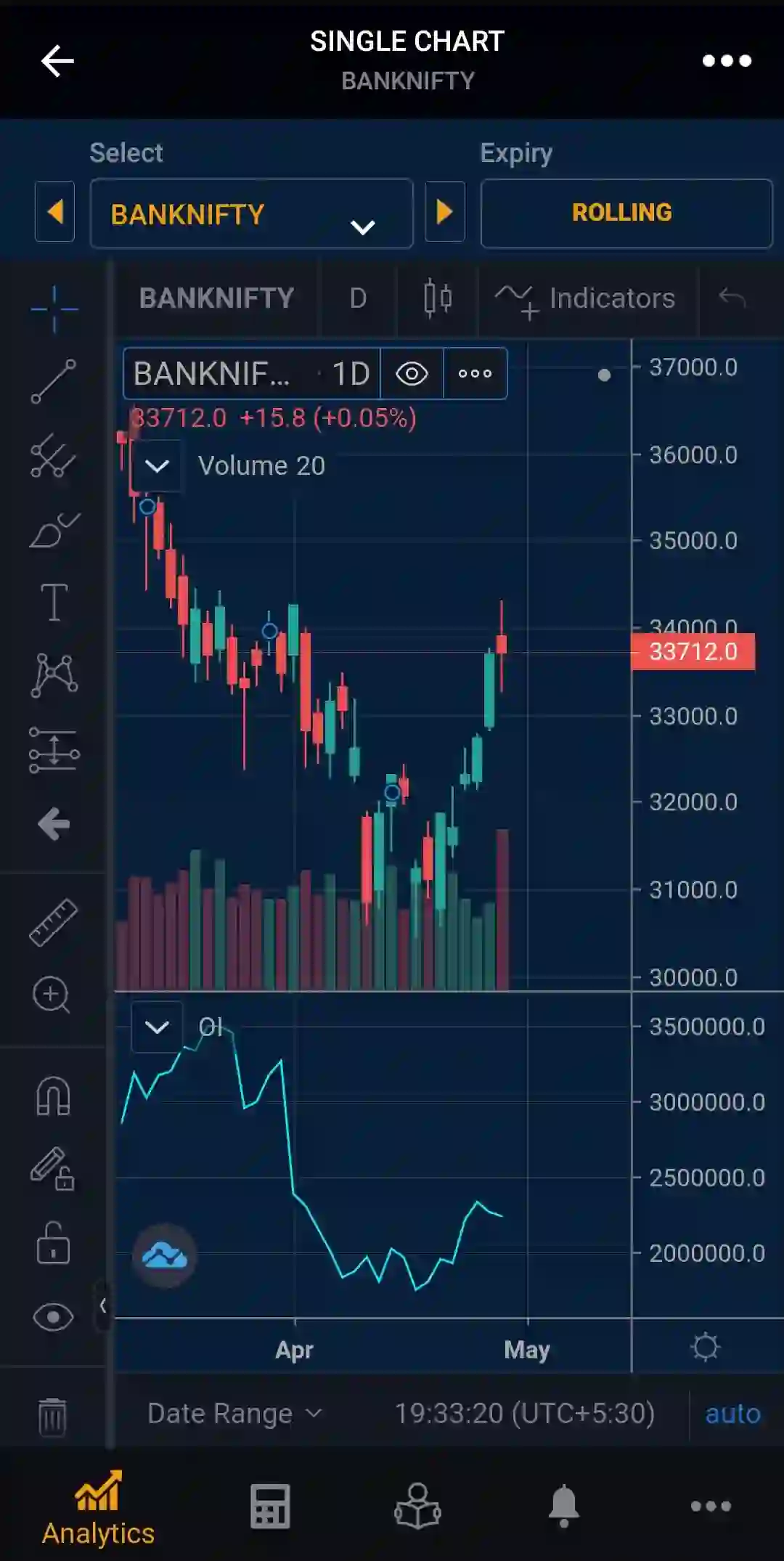The width and height of the screenshot is (784, 1561).
Task: Change the D timeframe interval
Action: tap(358, 298)
